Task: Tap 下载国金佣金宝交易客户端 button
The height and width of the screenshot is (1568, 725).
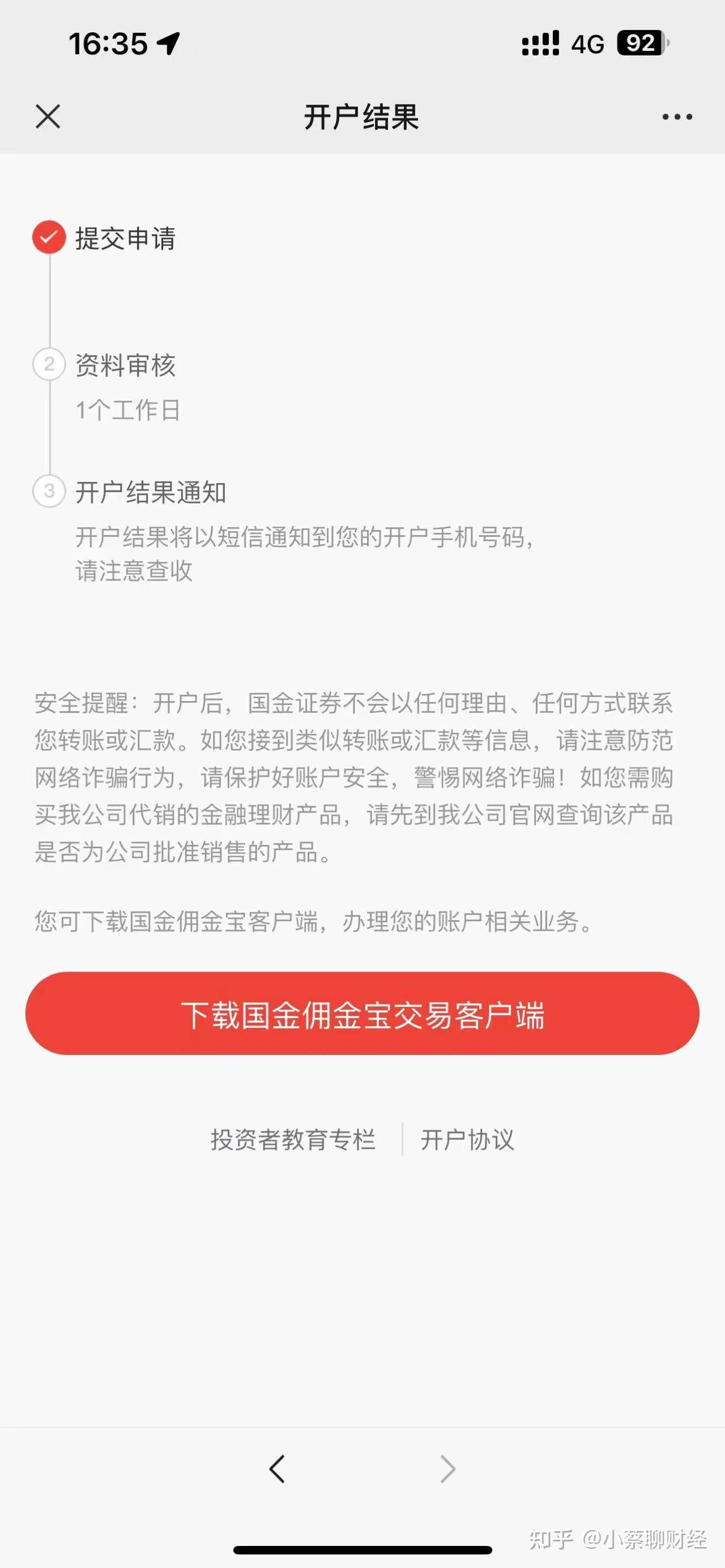Action: coord(362,1014)
